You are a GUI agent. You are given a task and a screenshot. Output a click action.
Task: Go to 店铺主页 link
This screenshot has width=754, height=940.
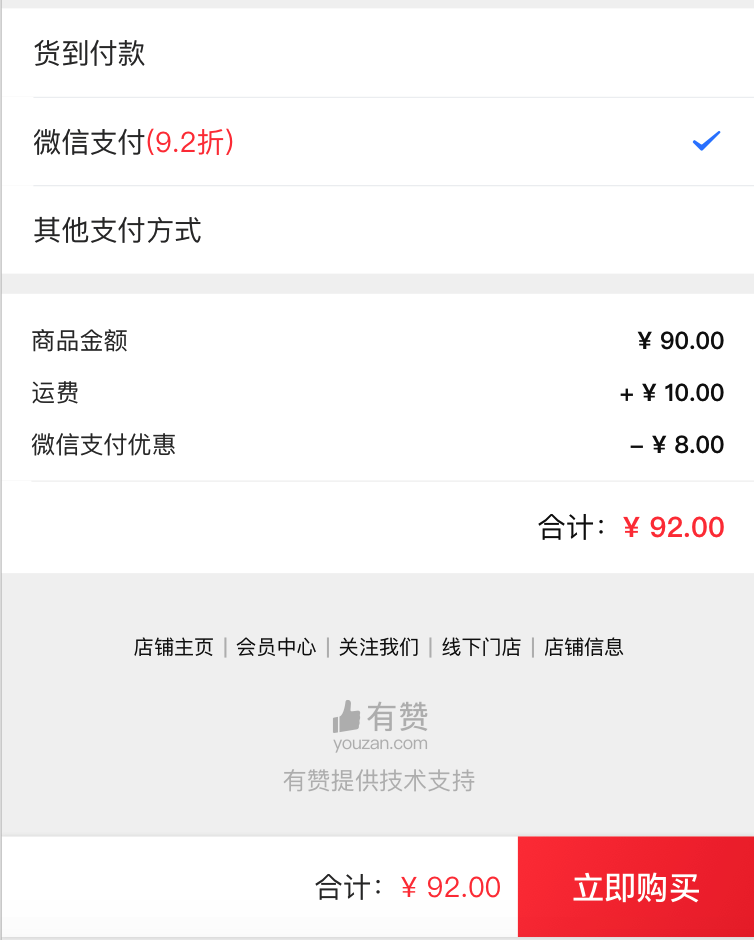[174, 647]
